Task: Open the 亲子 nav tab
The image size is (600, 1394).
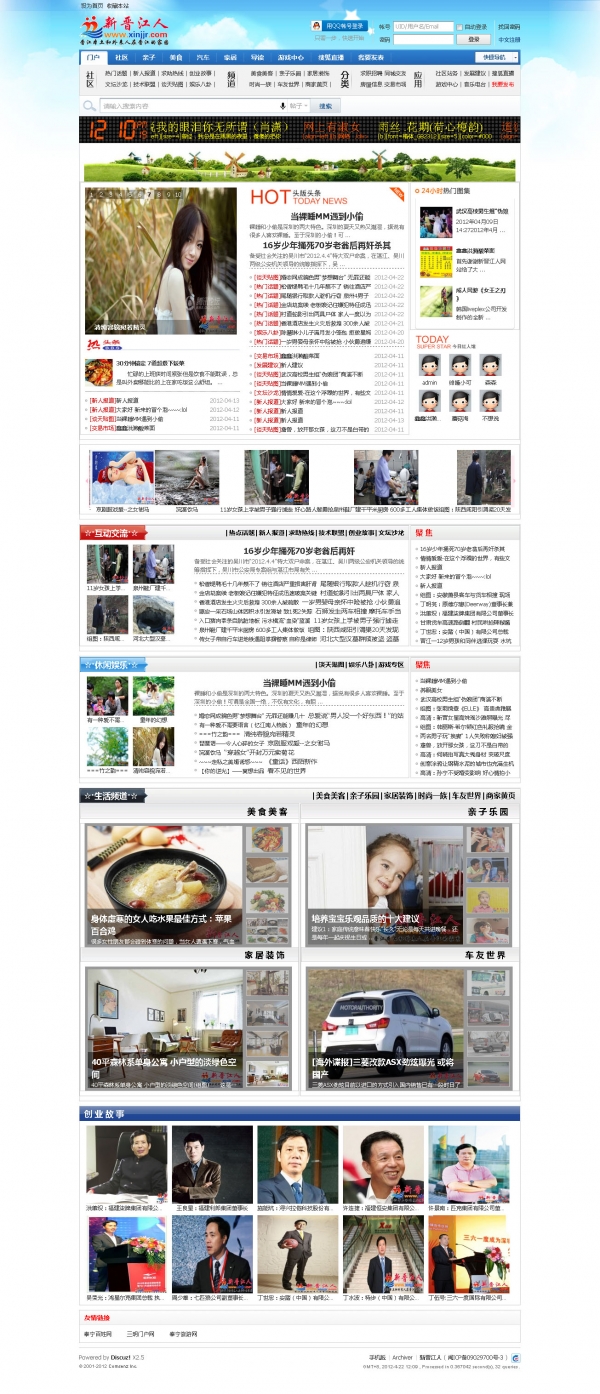Action: [x=148, y=57]
